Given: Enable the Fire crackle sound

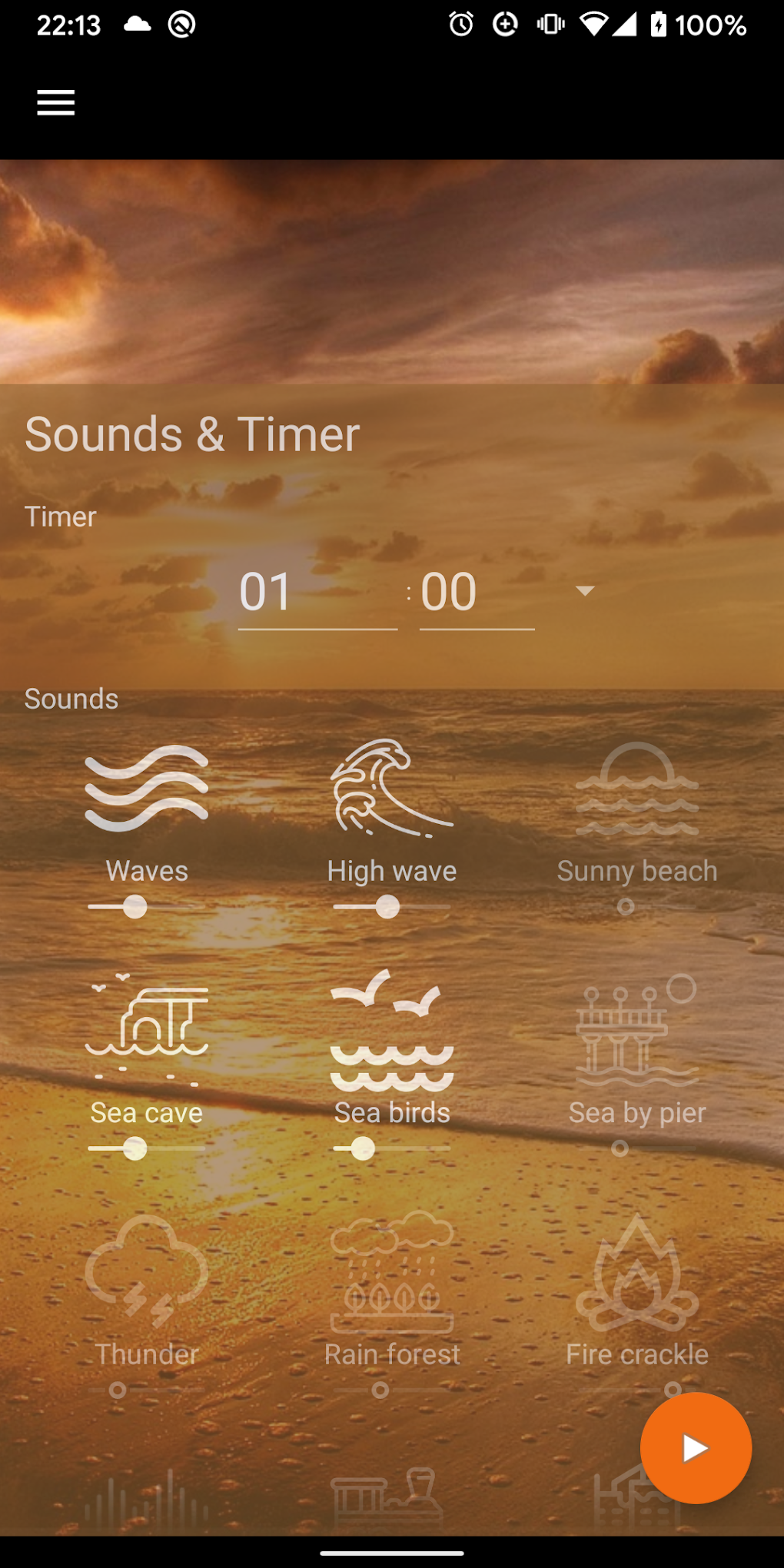Looking at the screenshot, I should point(637,1272).
